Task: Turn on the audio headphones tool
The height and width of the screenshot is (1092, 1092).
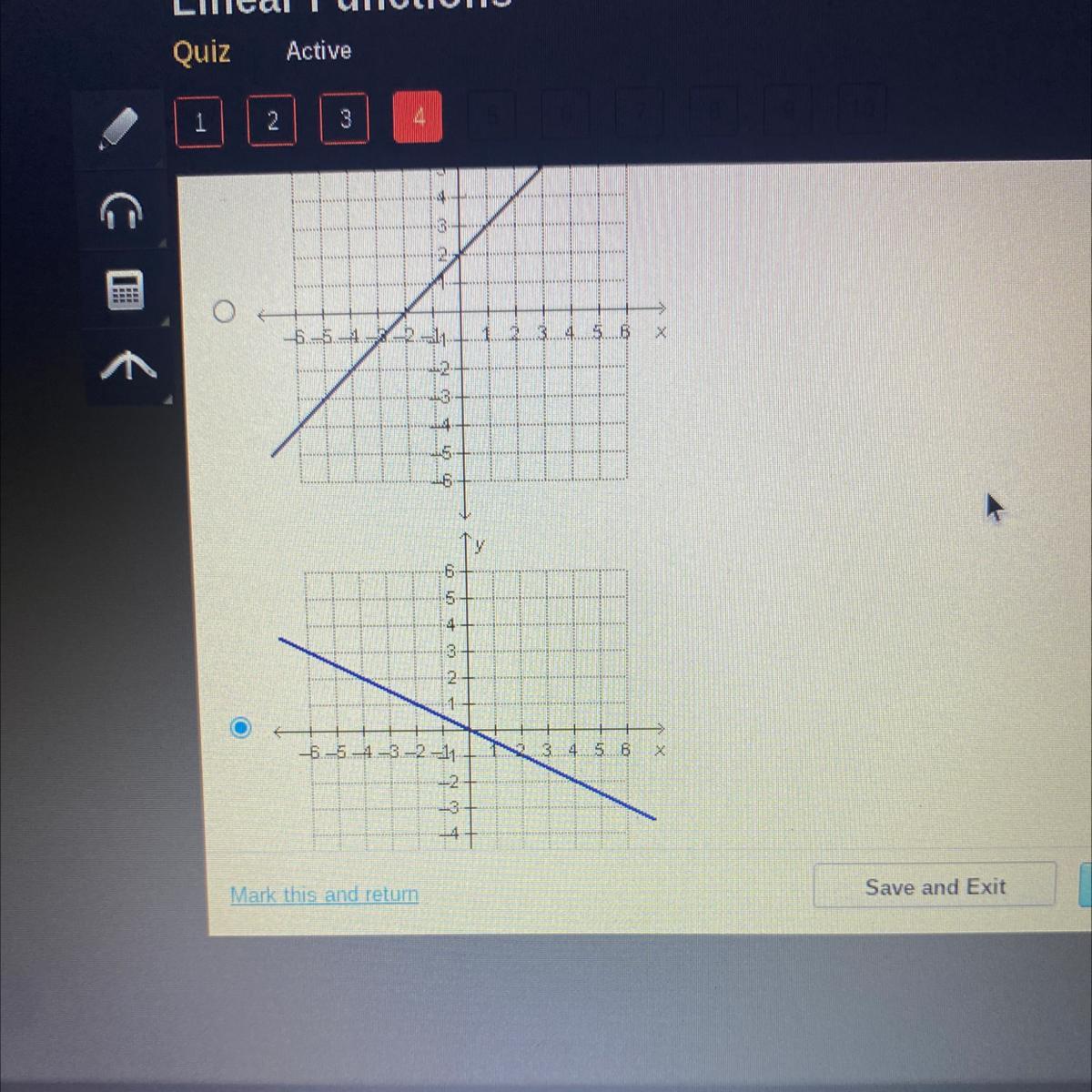Action: tap(121, 211)
